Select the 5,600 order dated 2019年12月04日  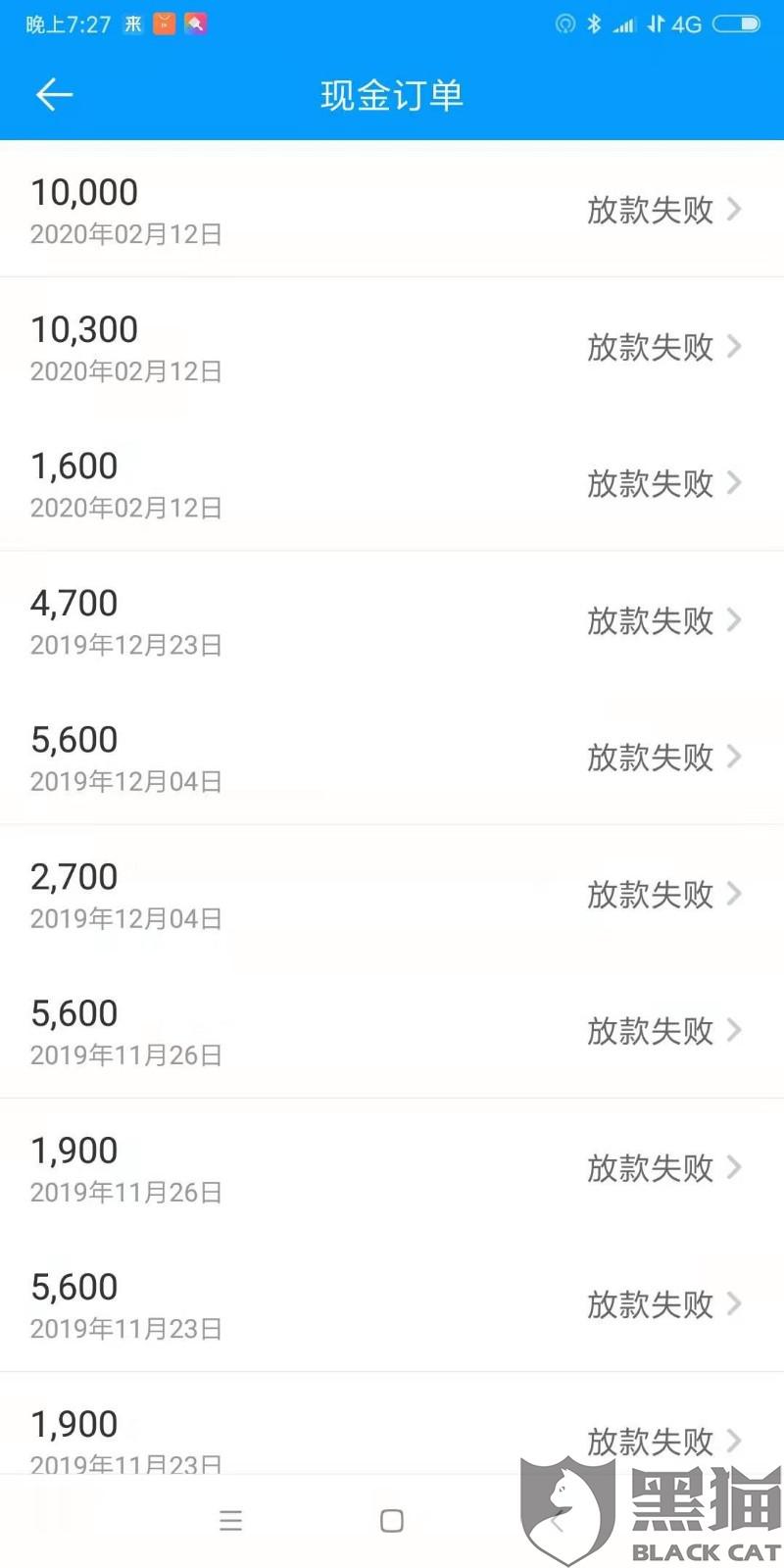[392, 757]
